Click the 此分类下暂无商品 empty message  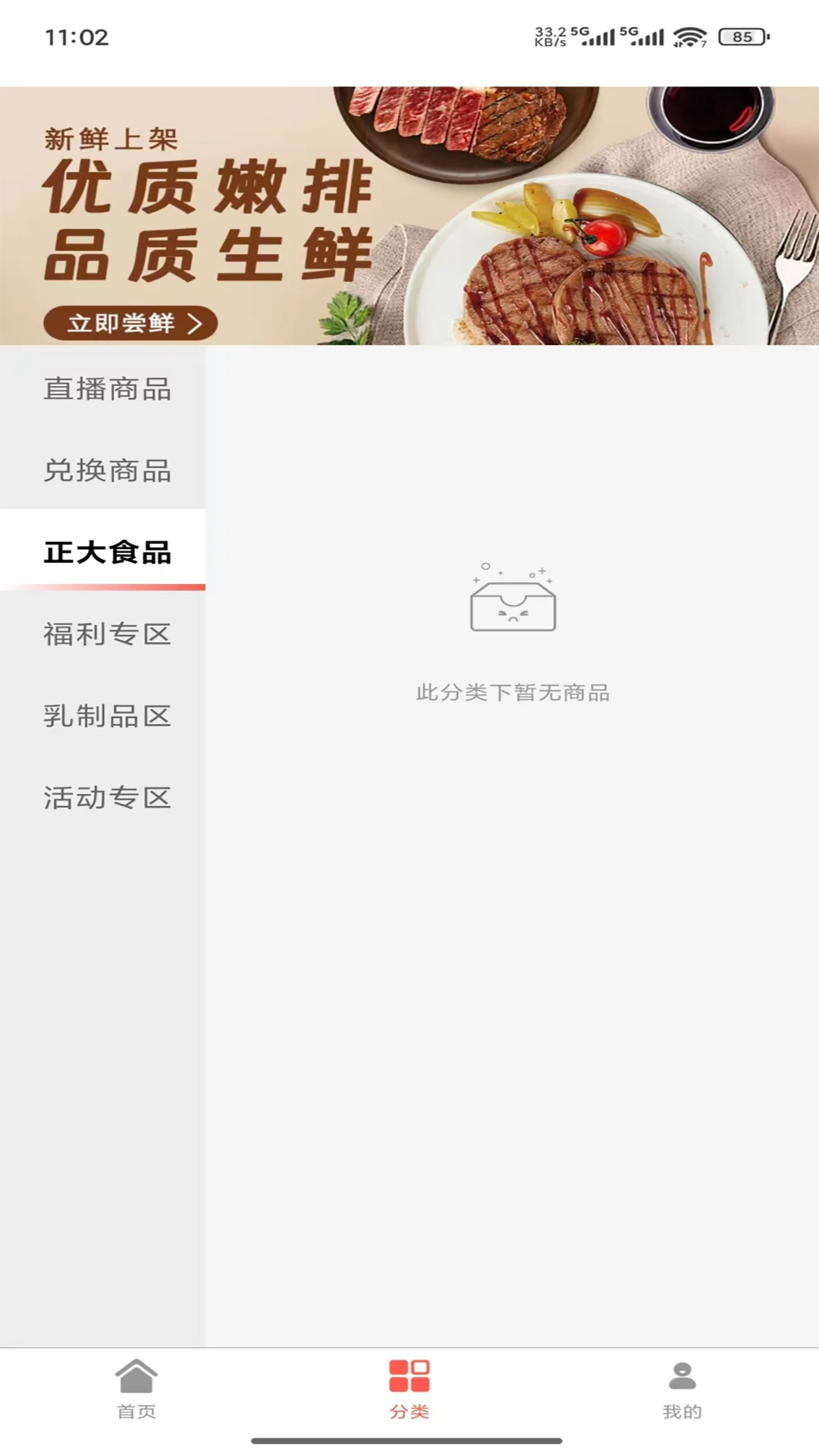click(513, 692)
